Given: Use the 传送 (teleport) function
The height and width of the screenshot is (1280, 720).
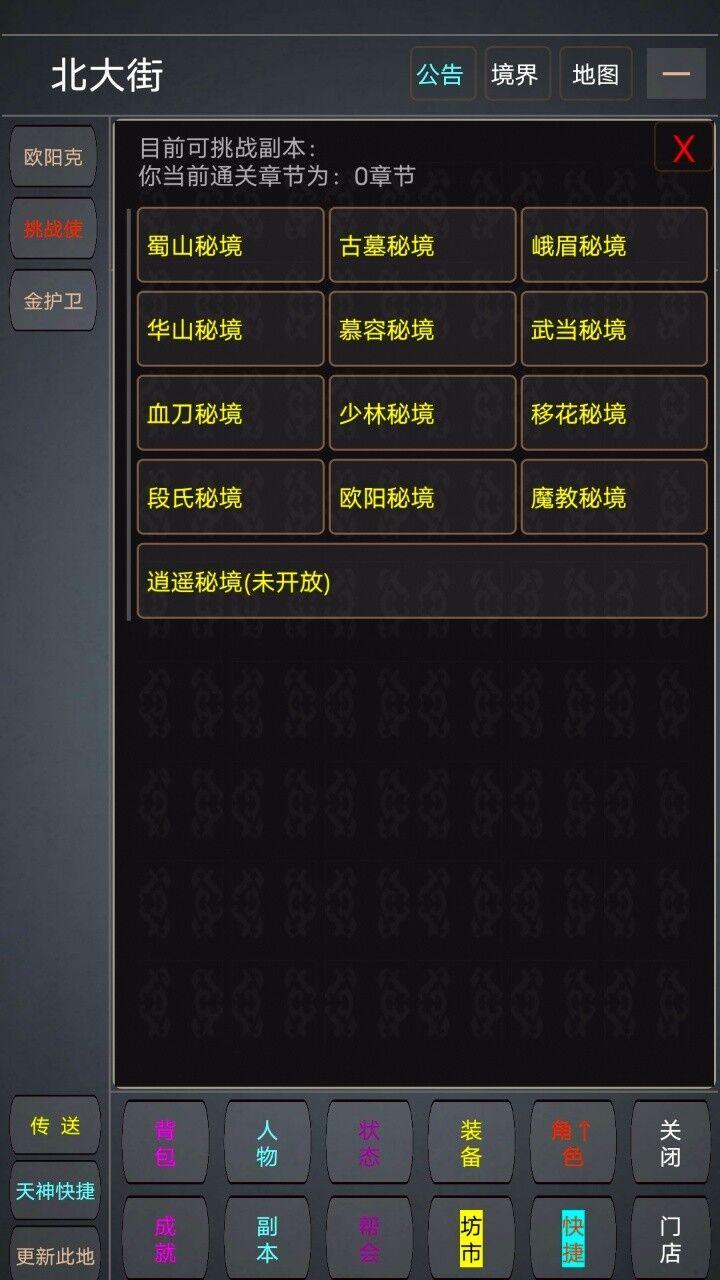Looking at the screenshot, I should click(x=54, y=1126).
